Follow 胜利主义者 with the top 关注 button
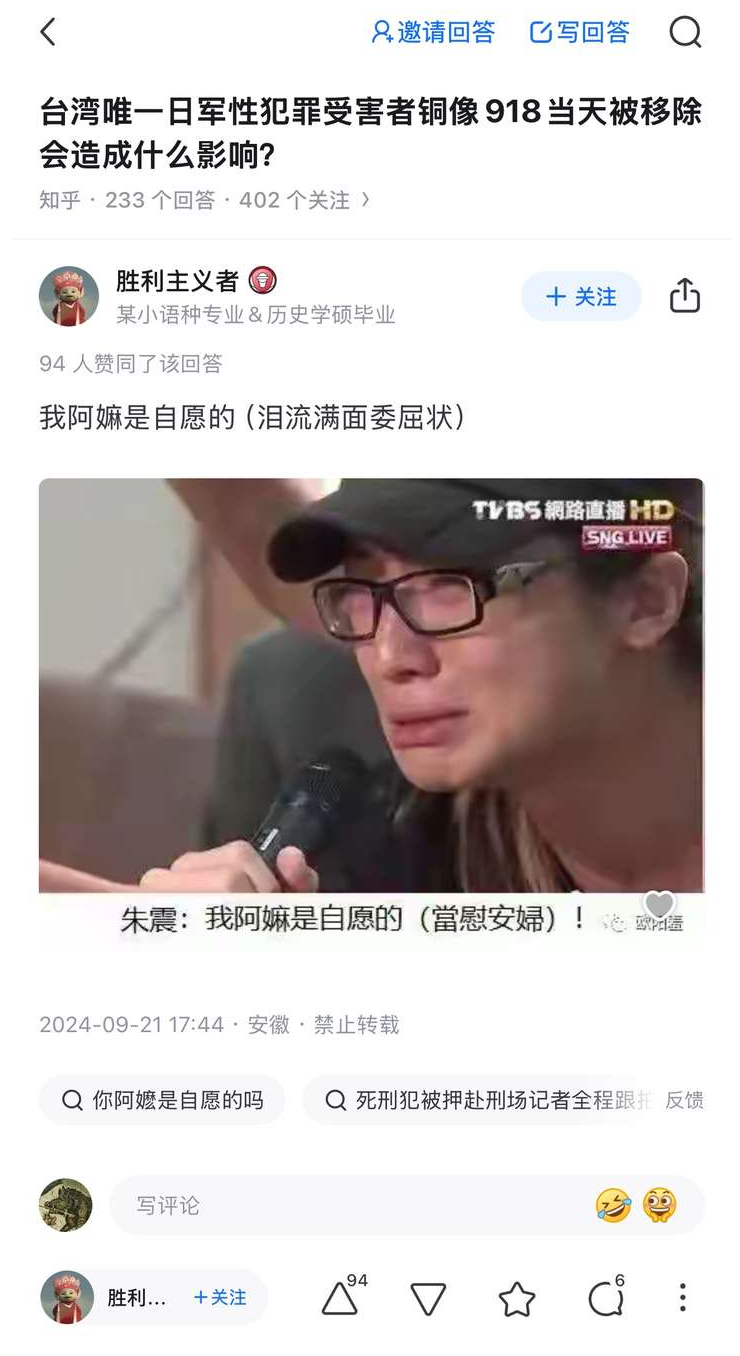740x1356 pixels. coord(581,297)
